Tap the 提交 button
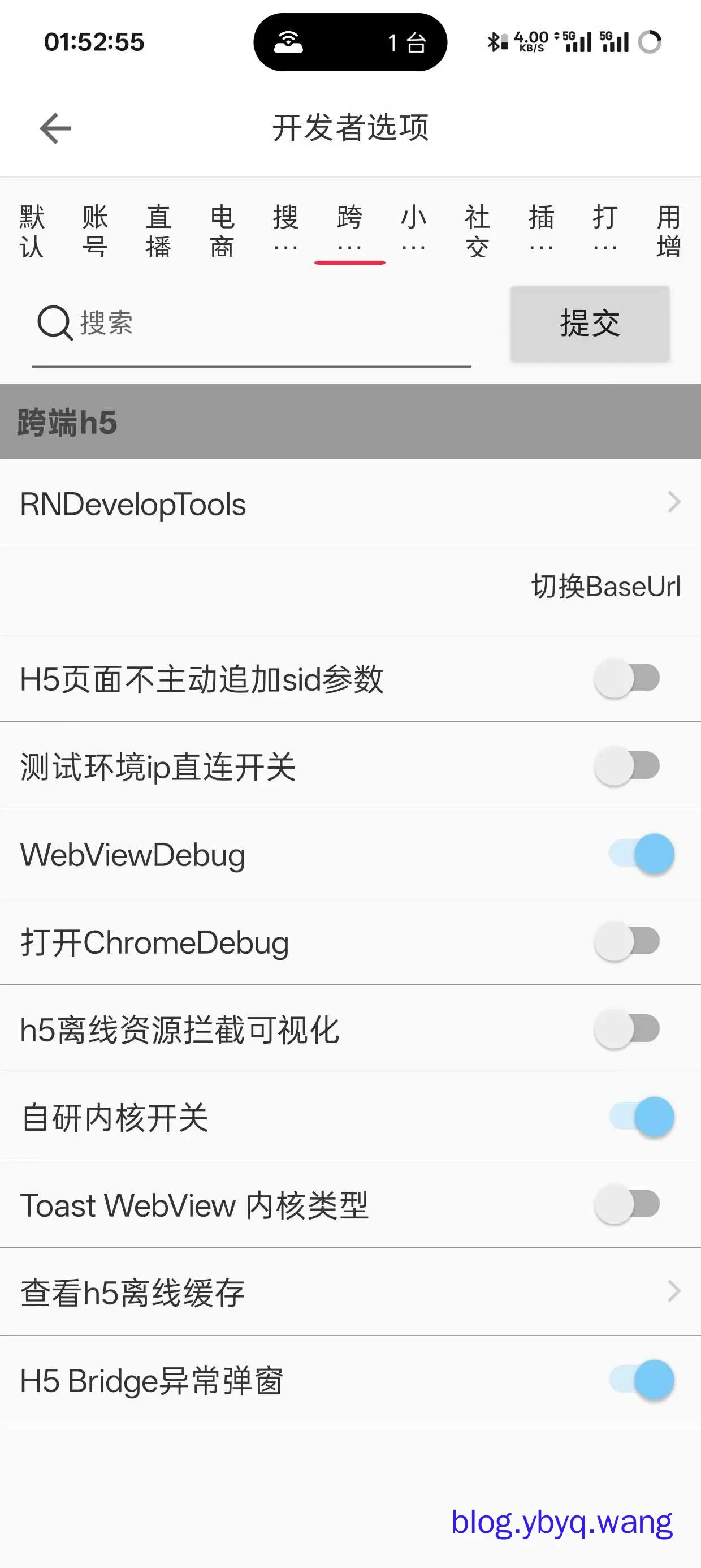Image resolution: width=701 pixels, height=1568 pixels. 590,323
